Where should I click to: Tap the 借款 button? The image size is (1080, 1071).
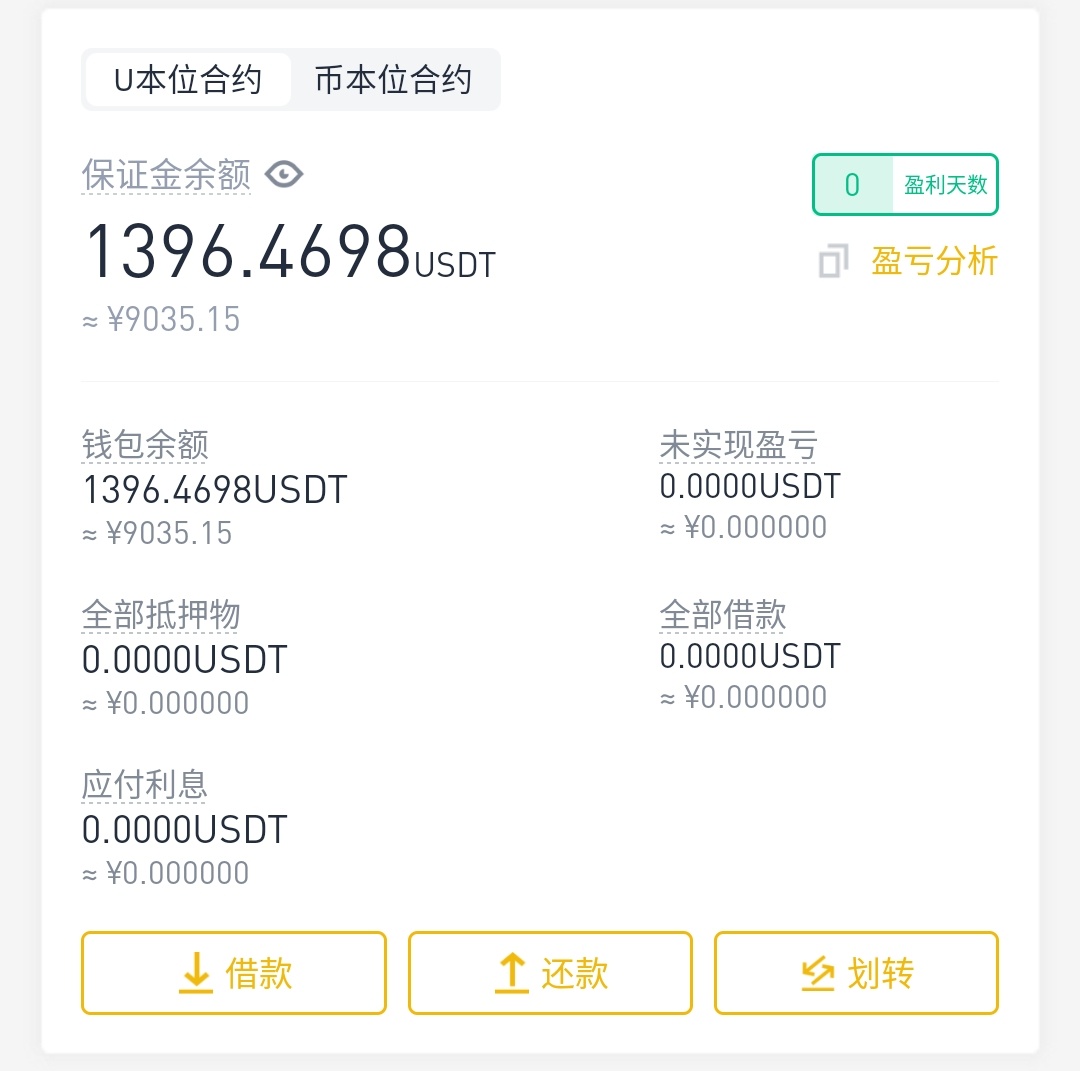click(233, 973)
